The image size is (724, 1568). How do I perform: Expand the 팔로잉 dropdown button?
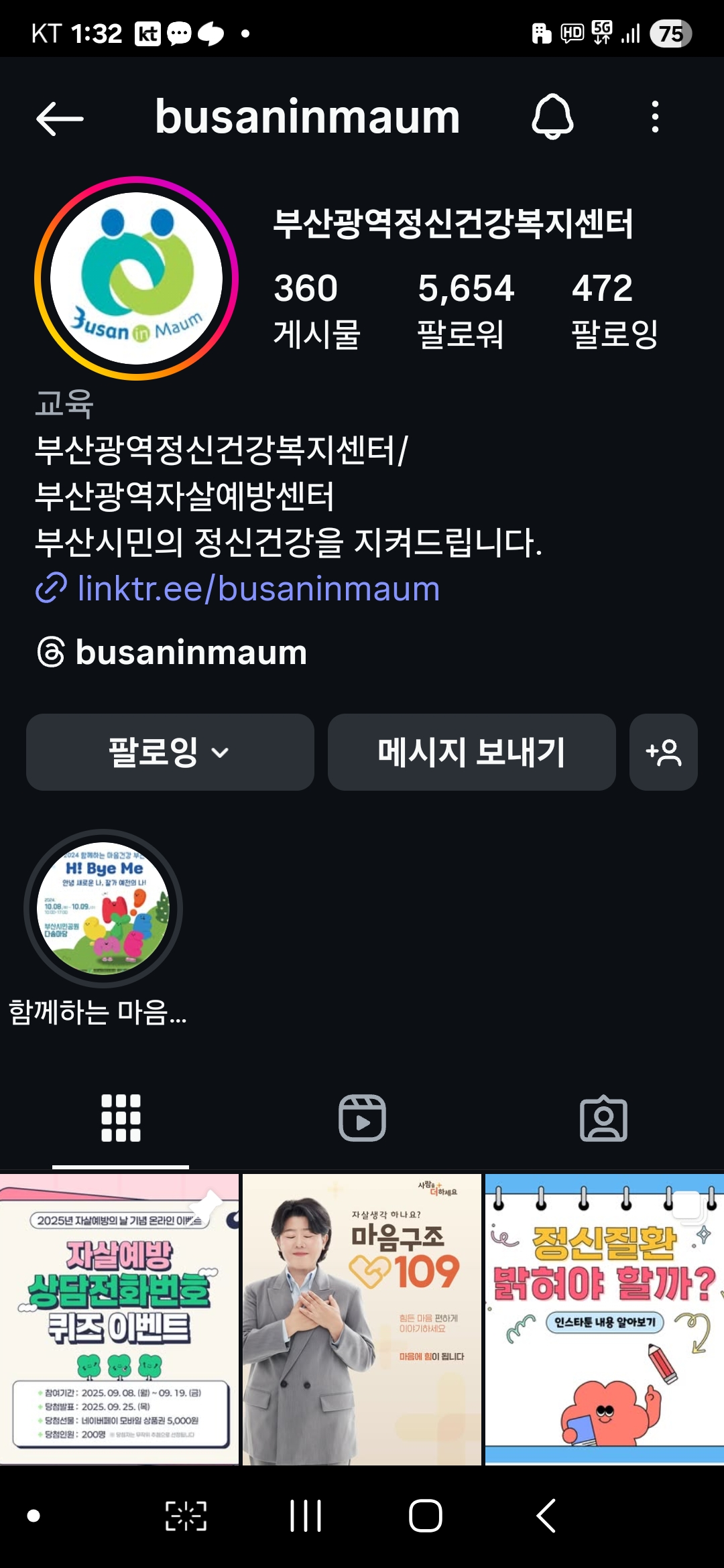click(x=170, y=752)
